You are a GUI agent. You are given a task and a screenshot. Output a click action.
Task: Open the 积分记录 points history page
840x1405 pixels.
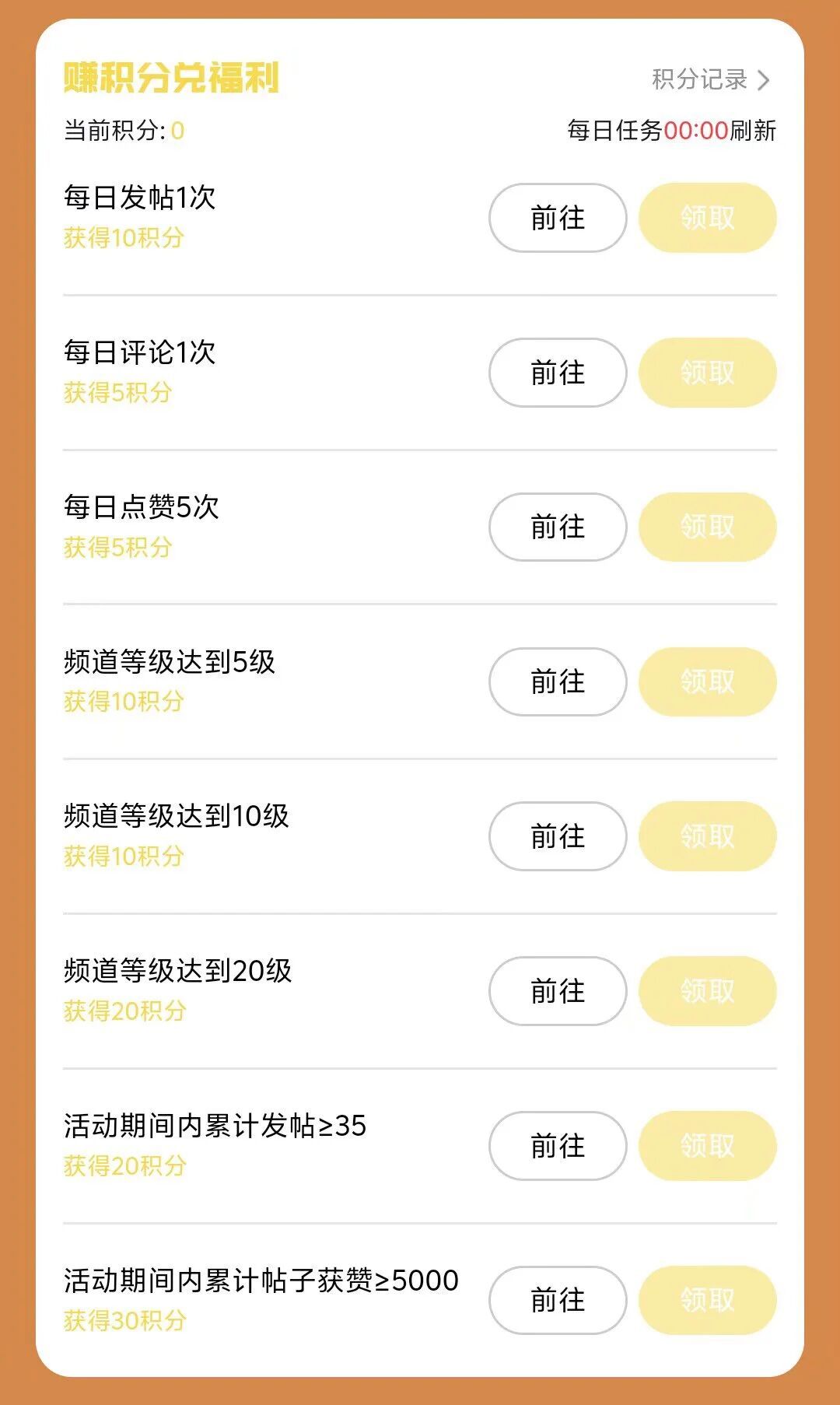pos(698,78)
